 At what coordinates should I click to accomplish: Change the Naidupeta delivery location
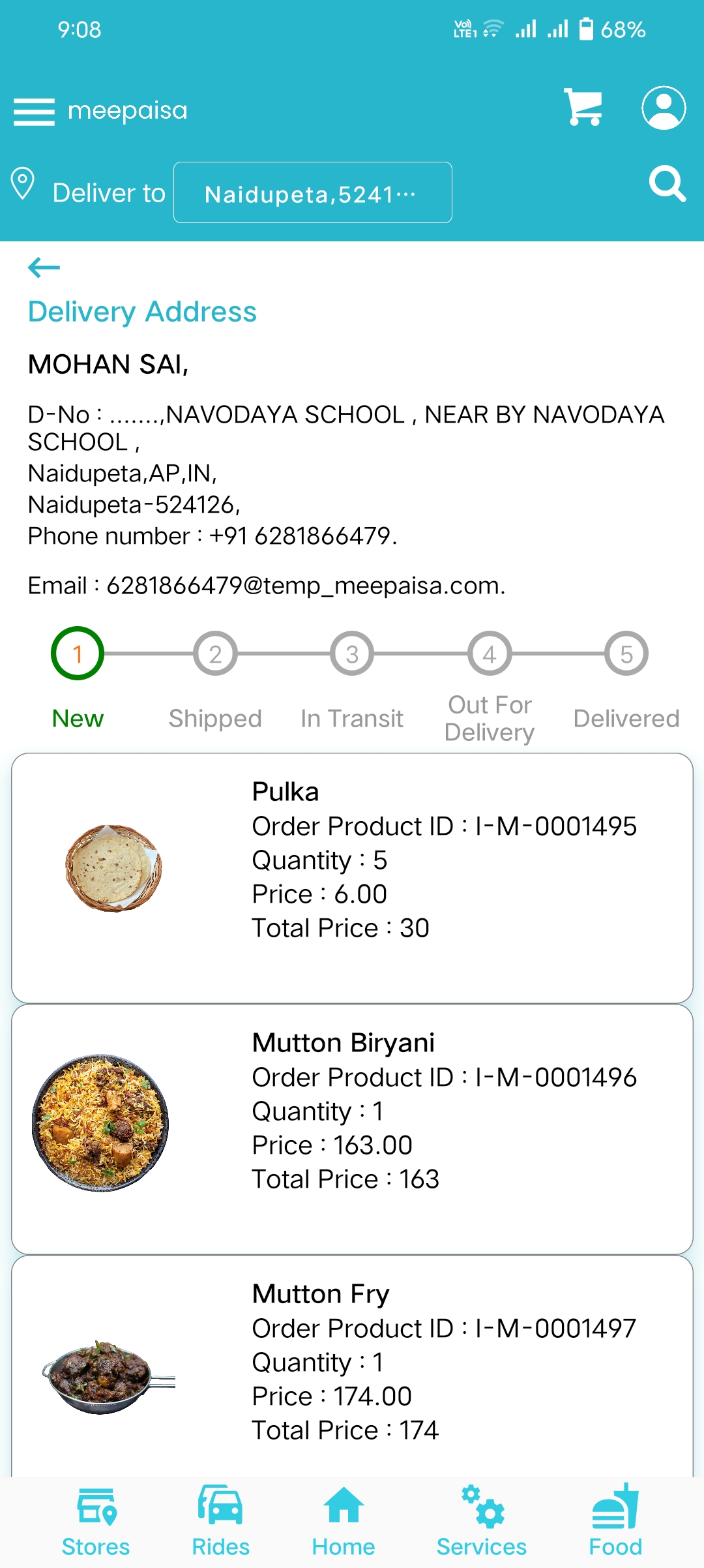pos(313,192)
